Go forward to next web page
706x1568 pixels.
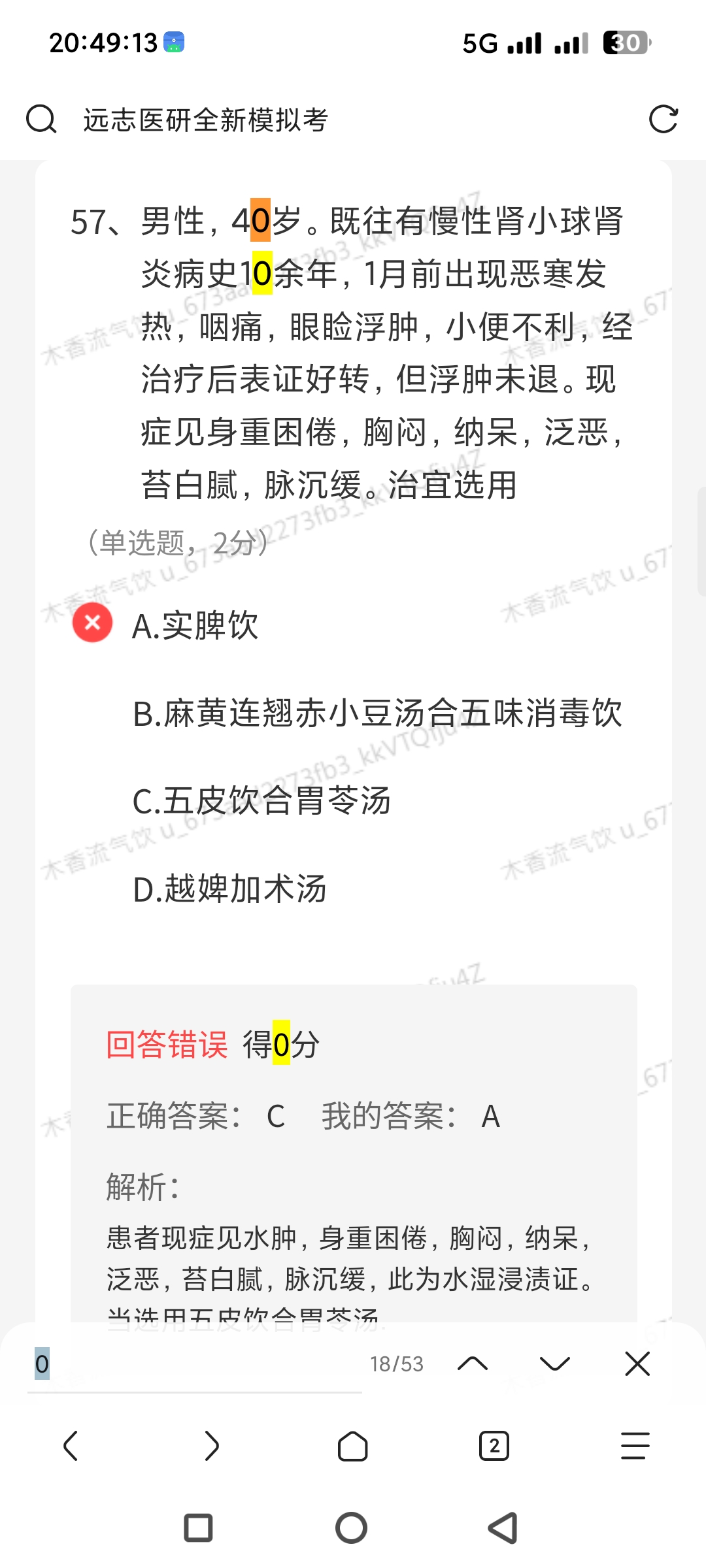[212, 1445]
